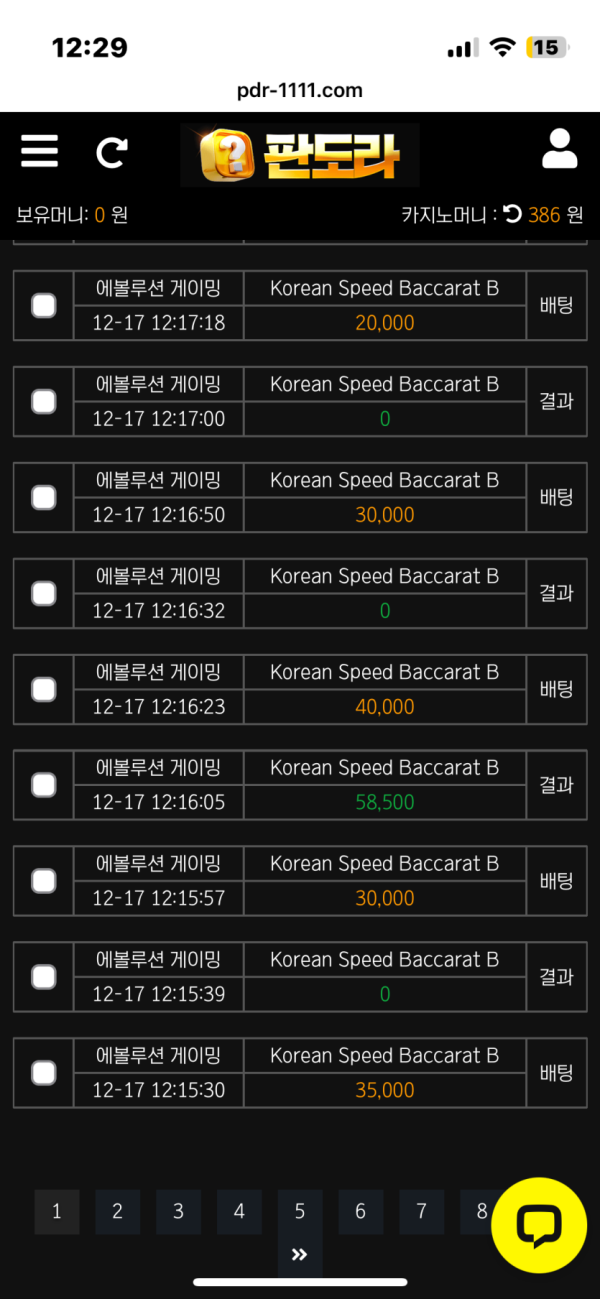Select the checkbox for the 12:17:00 row
The image size is (600, 1299).
pos(44,402)
